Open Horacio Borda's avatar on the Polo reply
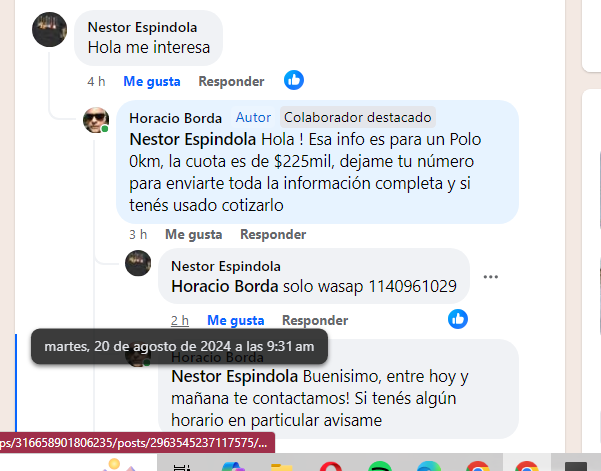Image resolution: width=601 pixels, height=471 pixels. 96,121
